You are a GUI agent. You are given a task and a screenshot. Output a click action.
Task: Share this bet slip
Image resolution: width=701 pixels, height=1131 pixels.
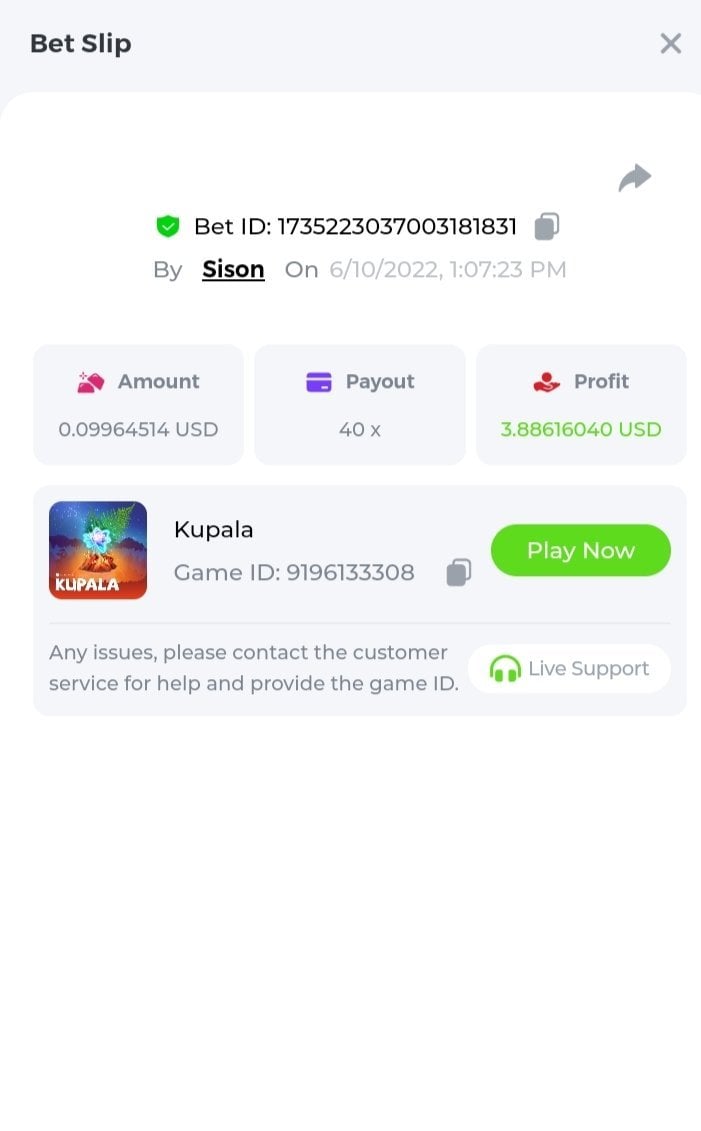(x=634, y=178)
